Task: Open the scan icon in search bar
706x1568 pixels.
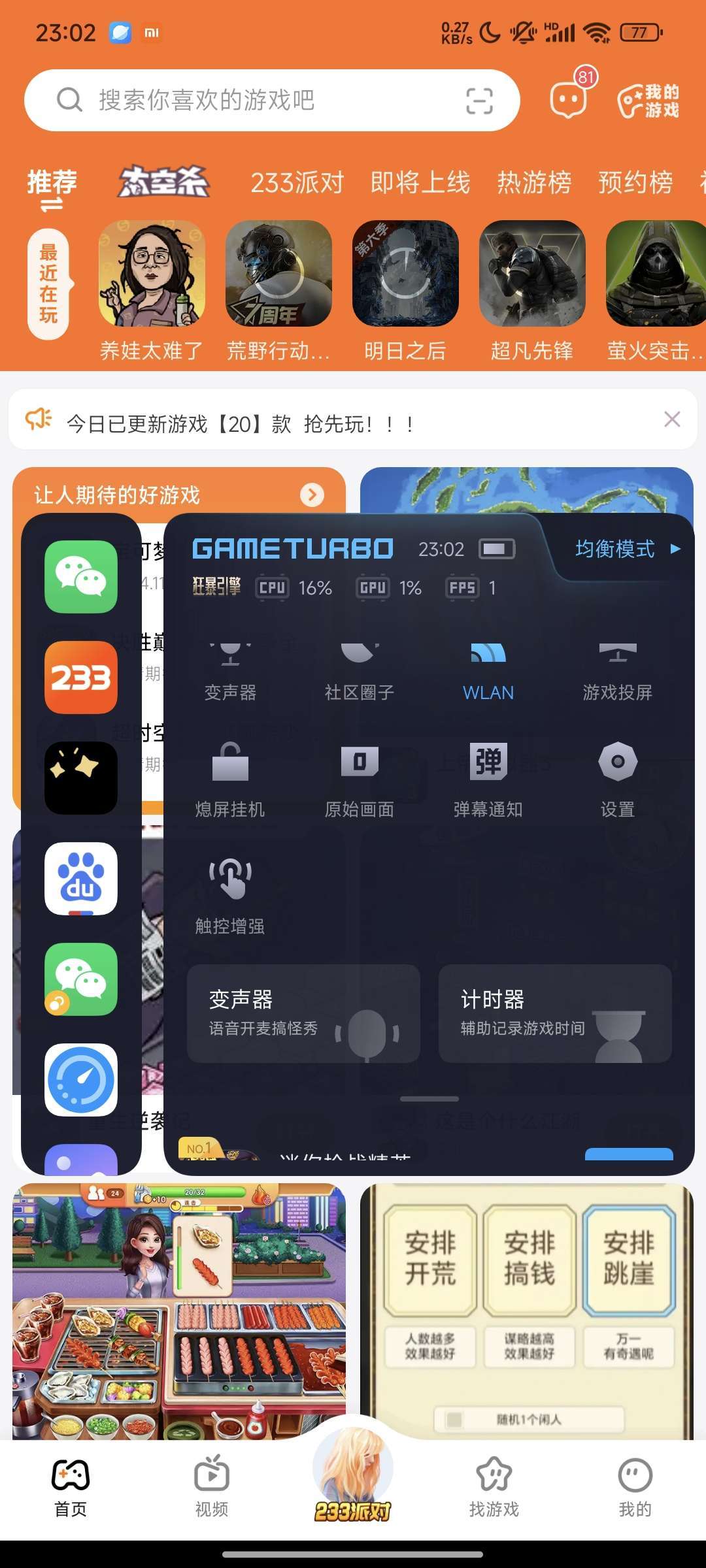Action: (479, 101)
